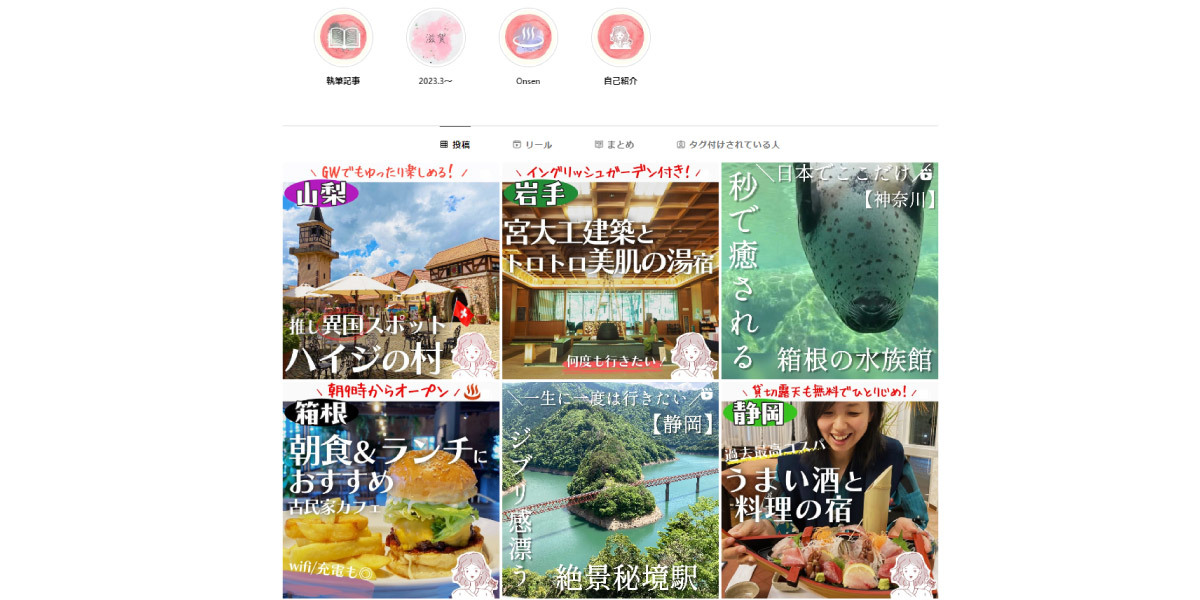Open the 執筆記事 story highlight

[343, 38]
